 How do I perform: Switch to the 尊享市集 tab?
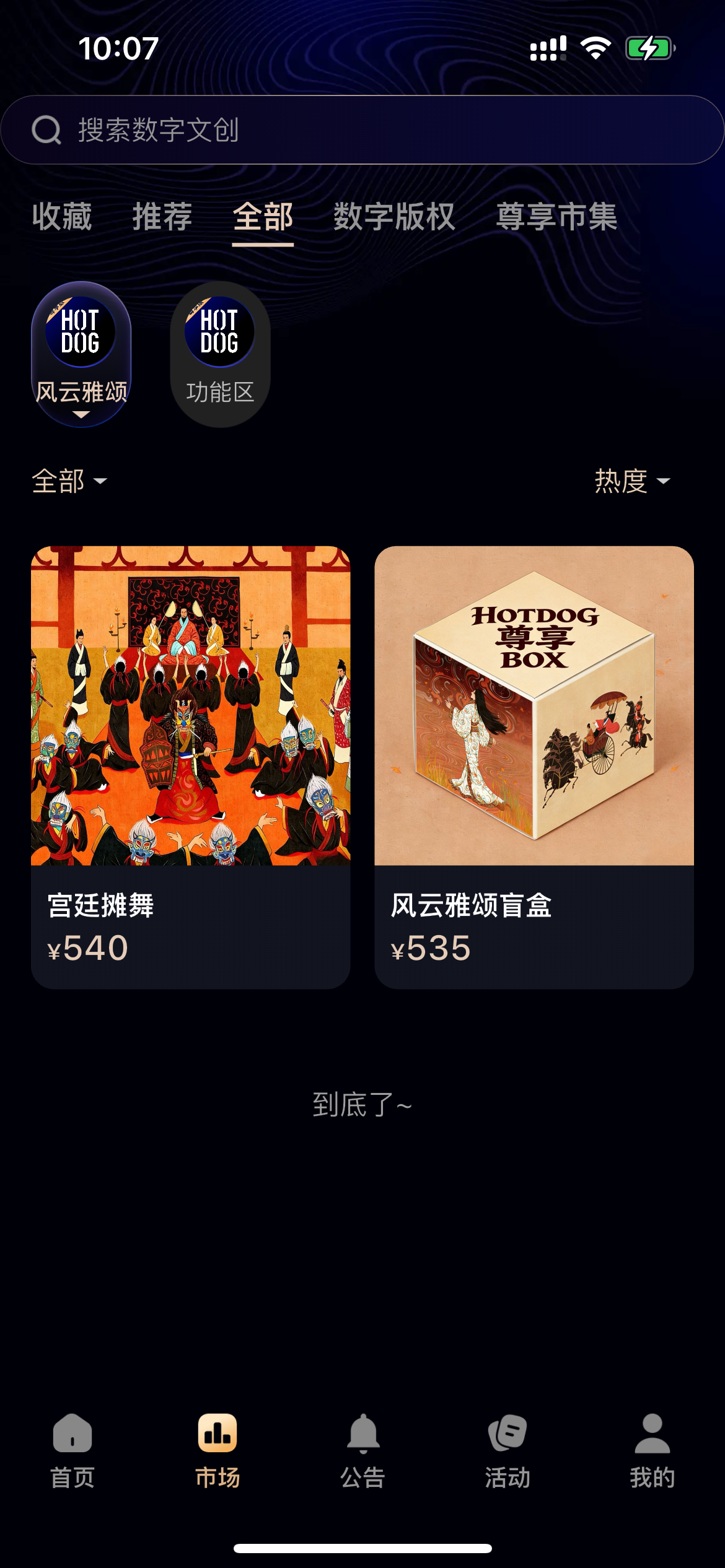556,217
